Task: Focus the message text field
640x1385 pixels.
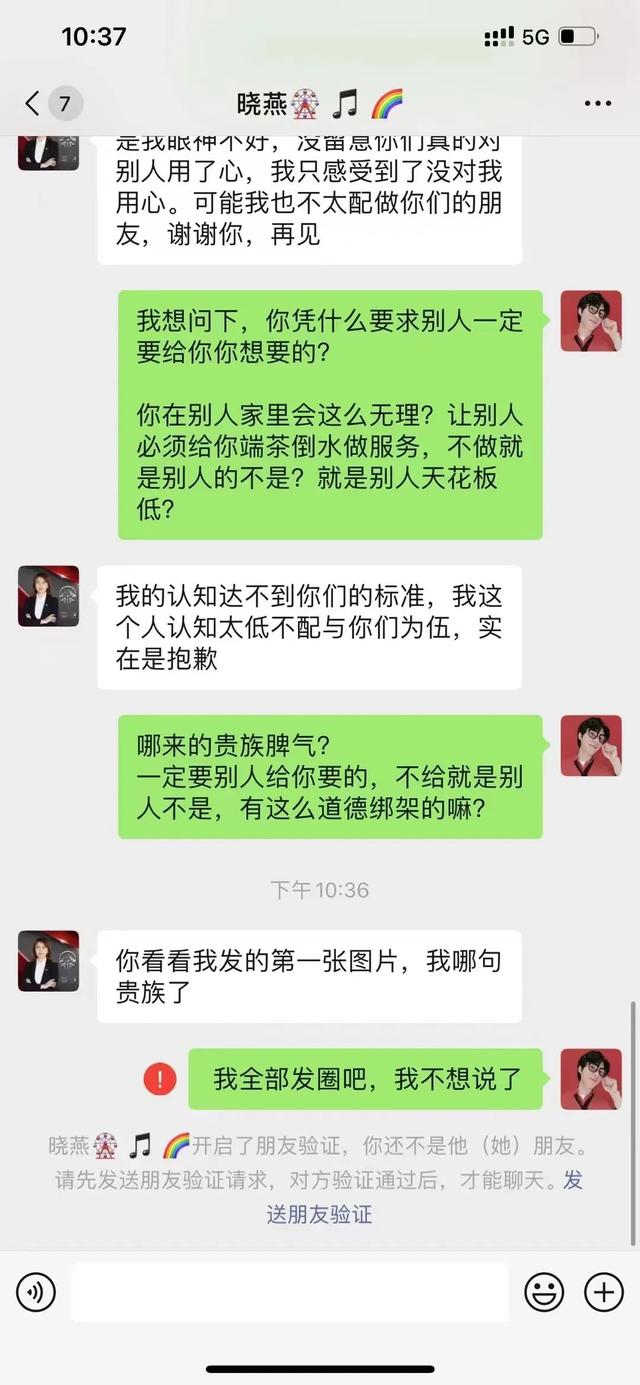Action: 290,1292
